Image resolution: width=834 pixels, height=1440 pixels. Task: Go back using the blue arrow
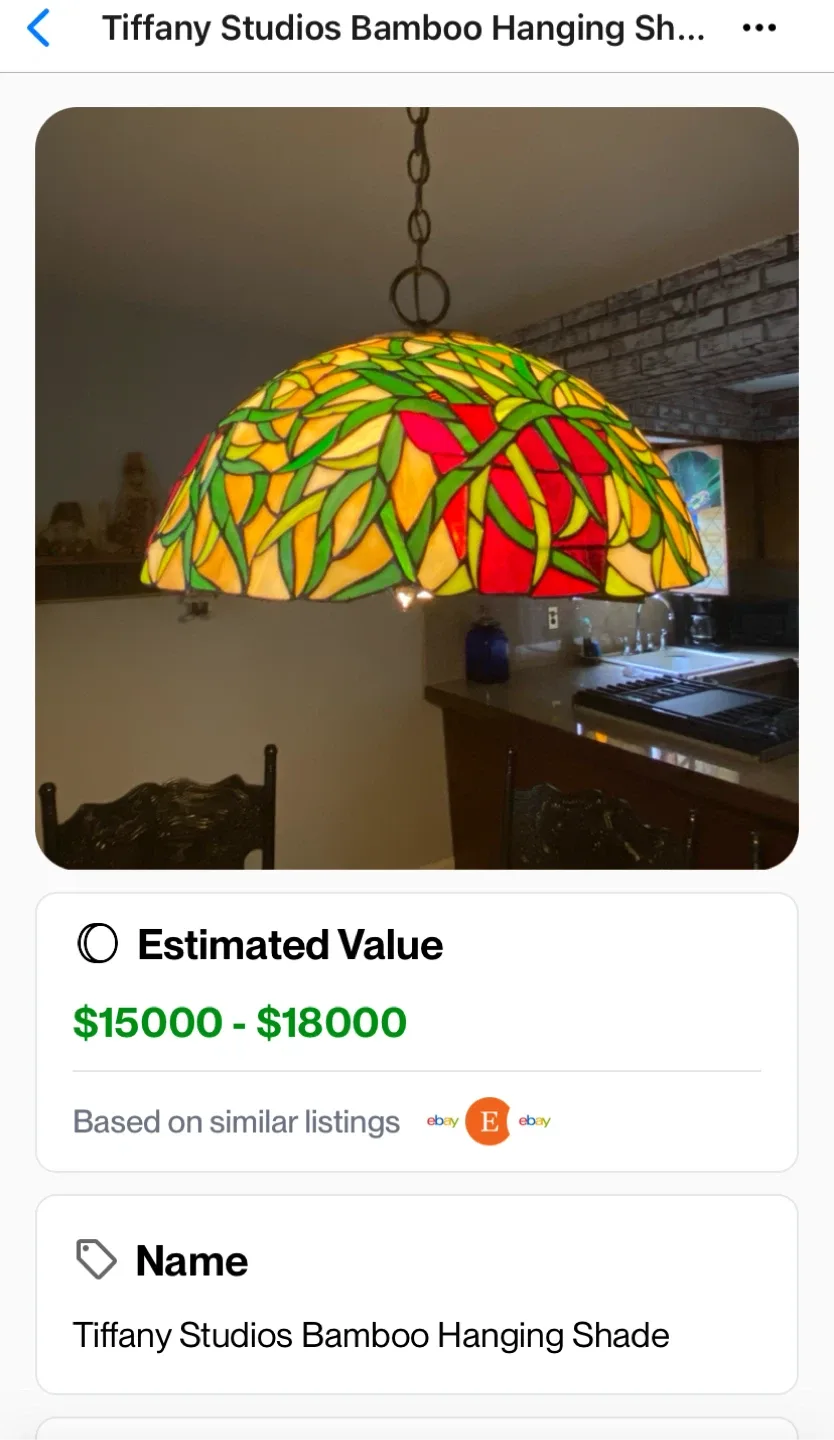coord(38,28)
